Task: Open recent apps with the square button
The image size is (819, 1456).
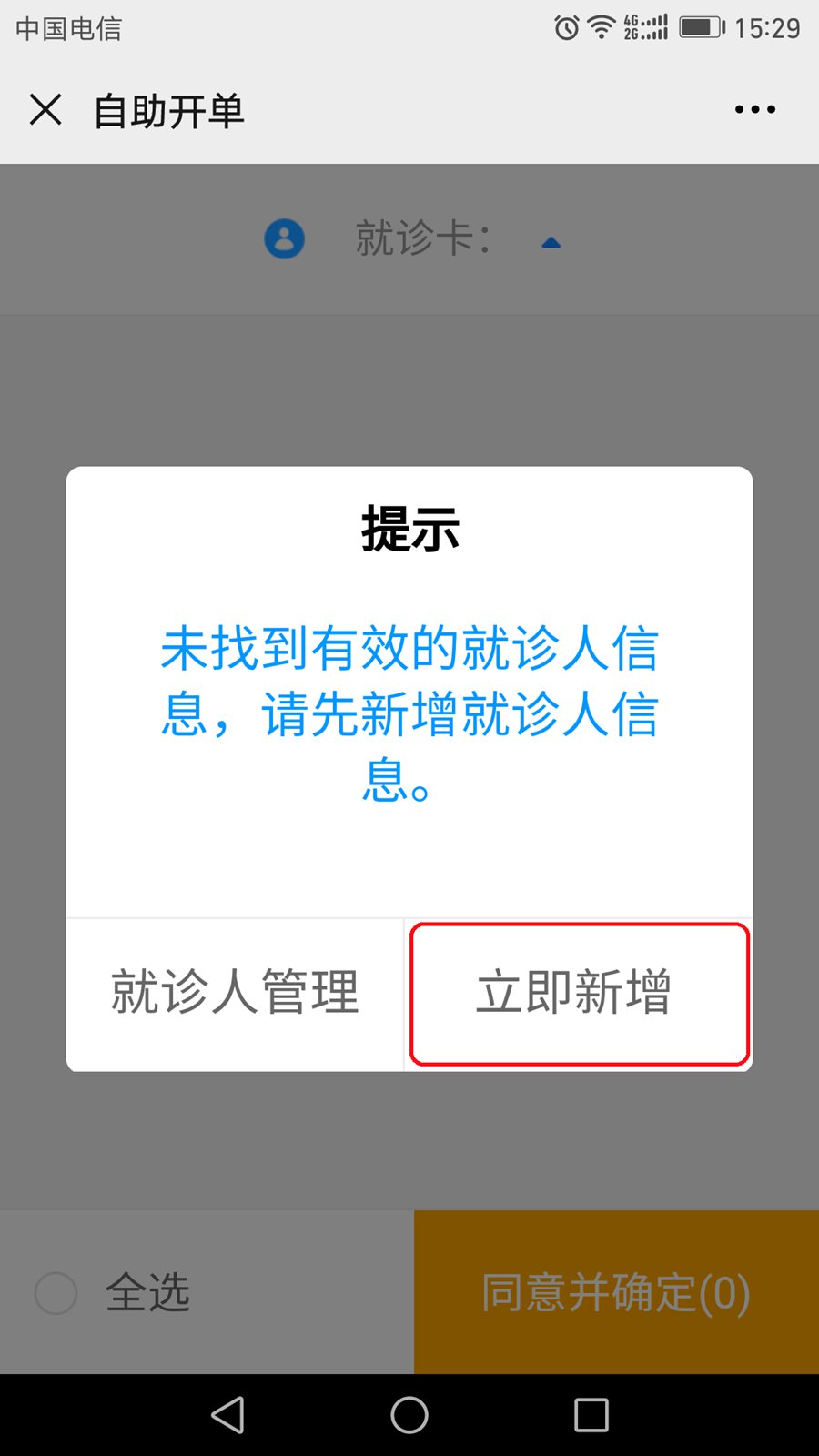Action: (x=591, y=1415)
